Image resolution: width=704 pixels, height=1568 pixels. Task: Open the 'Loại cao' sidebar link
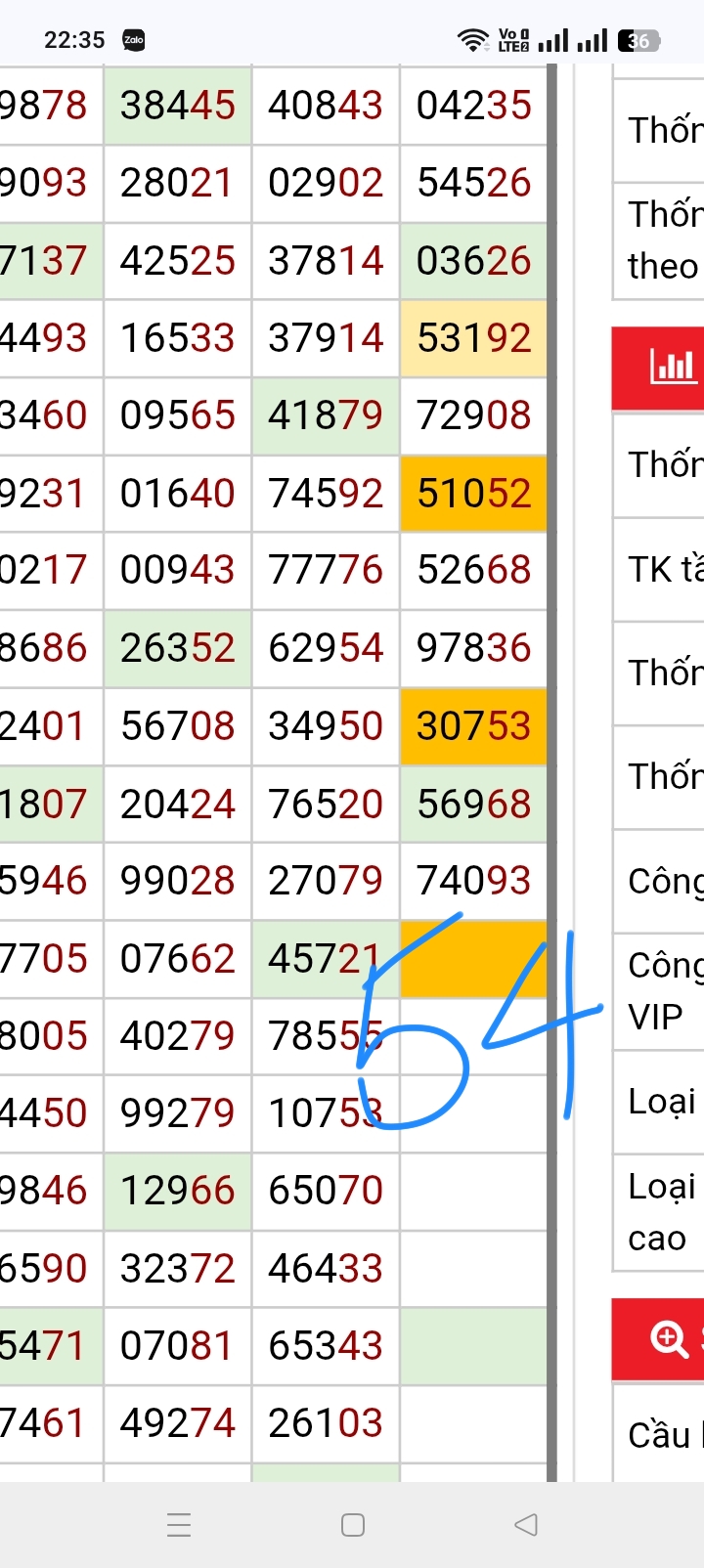[661, 1212]
